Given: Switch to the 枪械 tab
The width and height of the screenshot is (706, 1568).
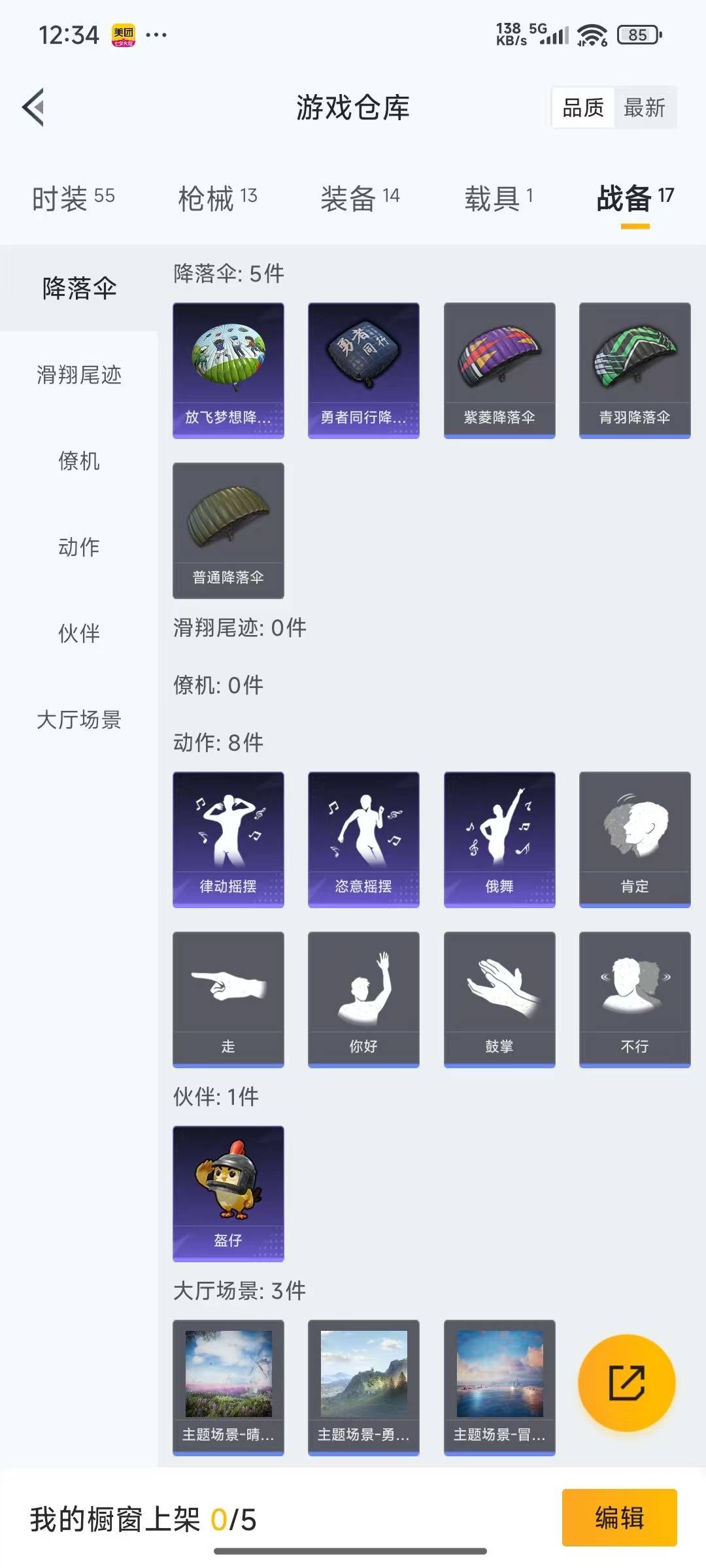Looking at the screenshot, I should 218,198.
